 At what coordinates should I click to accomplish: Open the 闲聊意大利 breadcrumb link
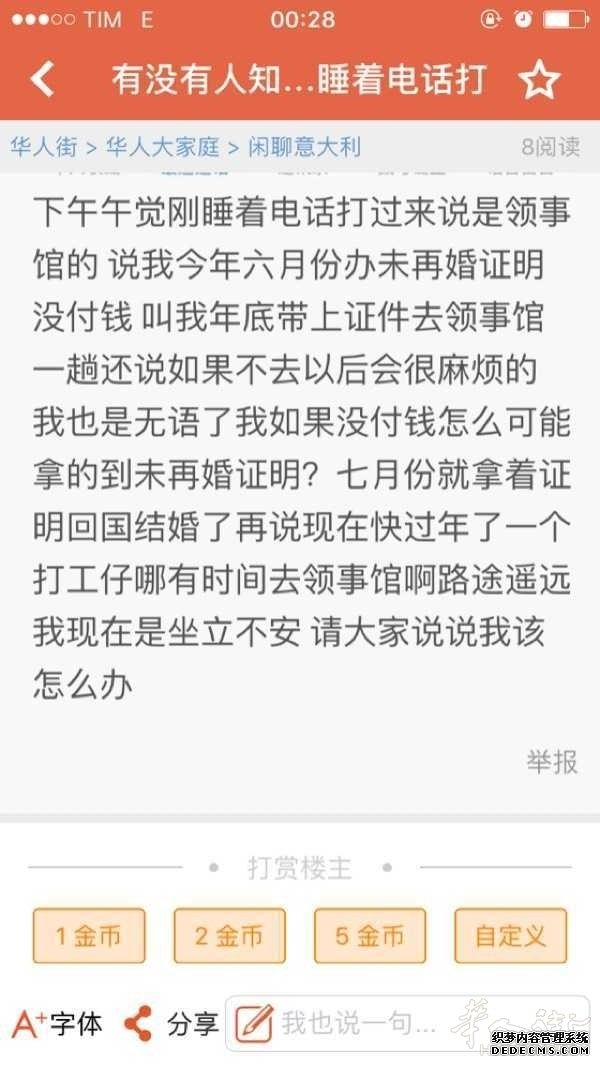(304, 147)
